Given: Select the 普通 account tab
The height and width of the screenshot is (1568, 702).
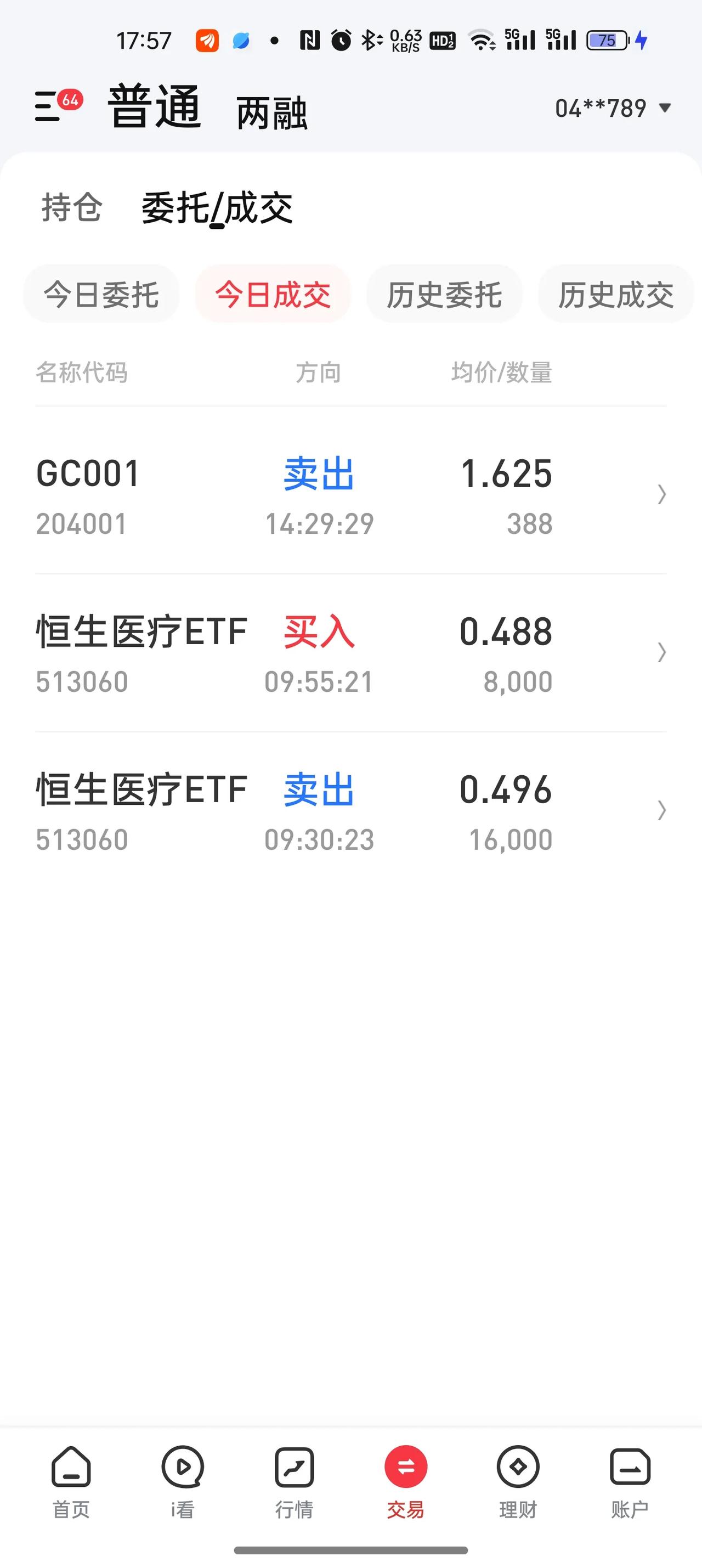Looking at the screenshot, I should tap(155, 106).
